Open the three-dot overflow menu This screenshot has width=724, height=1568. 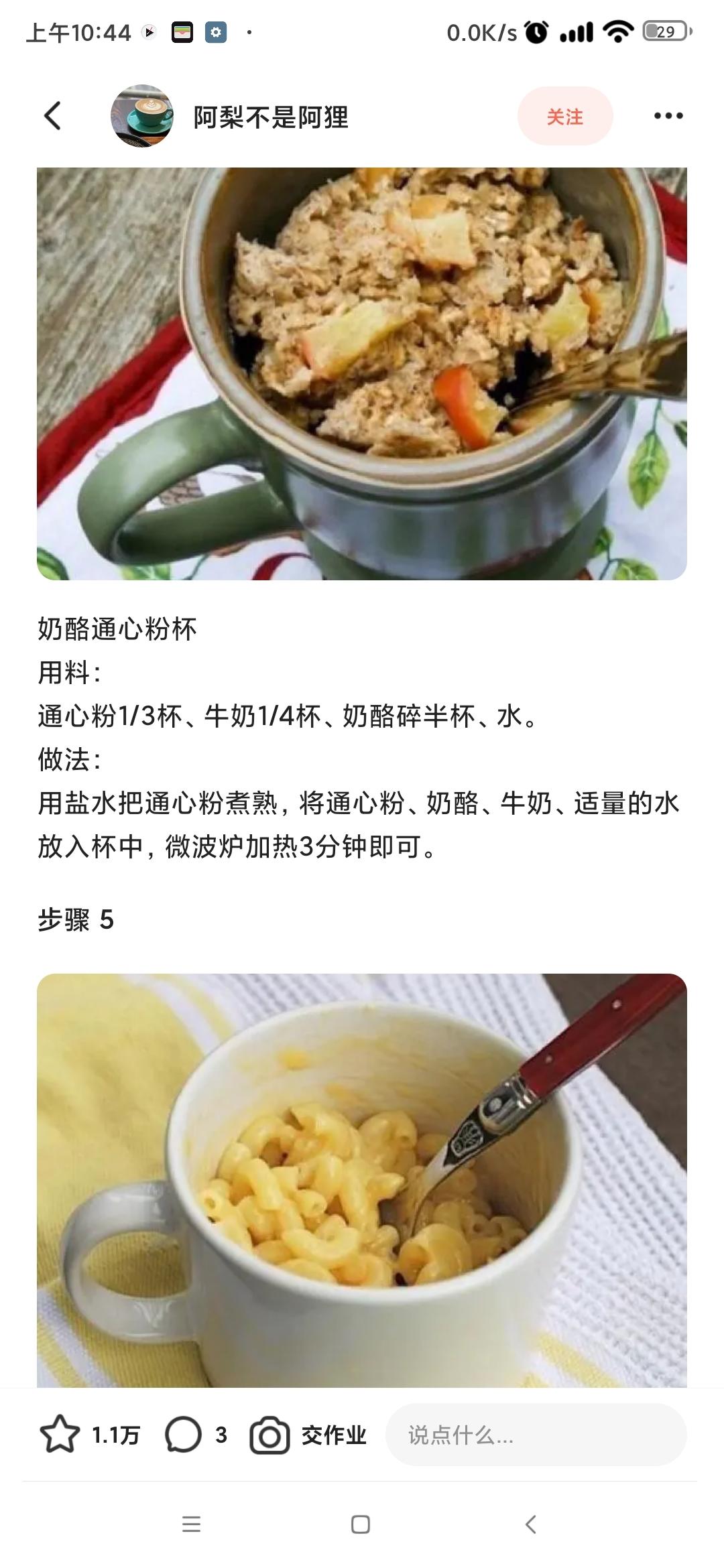pos(668,116)
